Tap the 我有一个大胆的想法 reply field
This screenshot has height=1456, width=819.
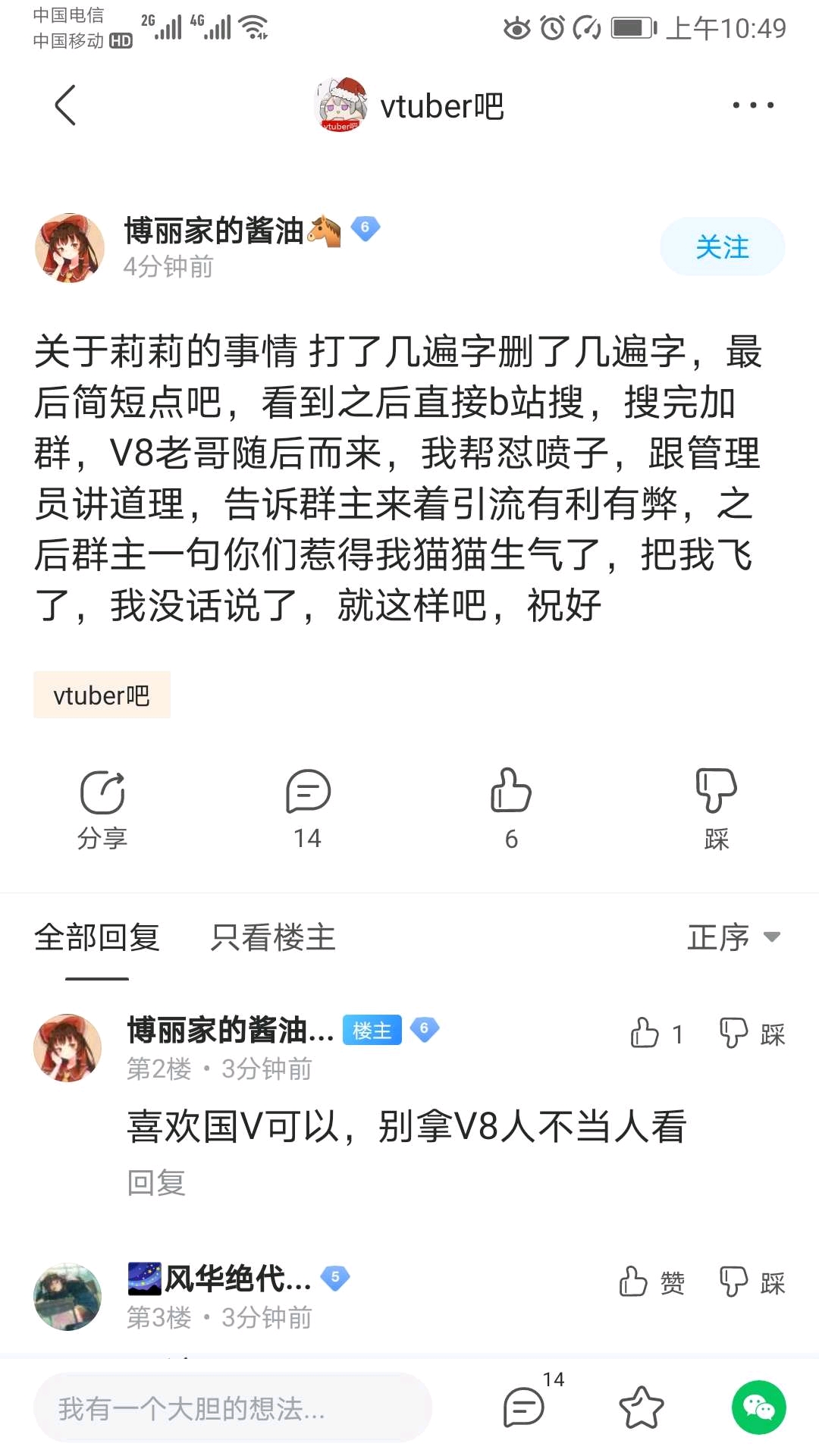232,1408
